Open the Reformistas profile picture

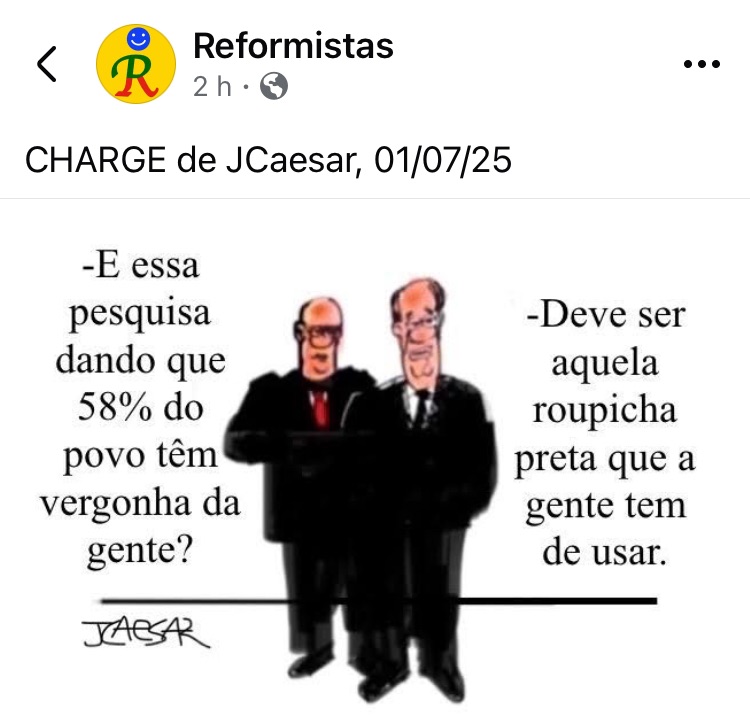pyautogui.click(x=135, y=65)
